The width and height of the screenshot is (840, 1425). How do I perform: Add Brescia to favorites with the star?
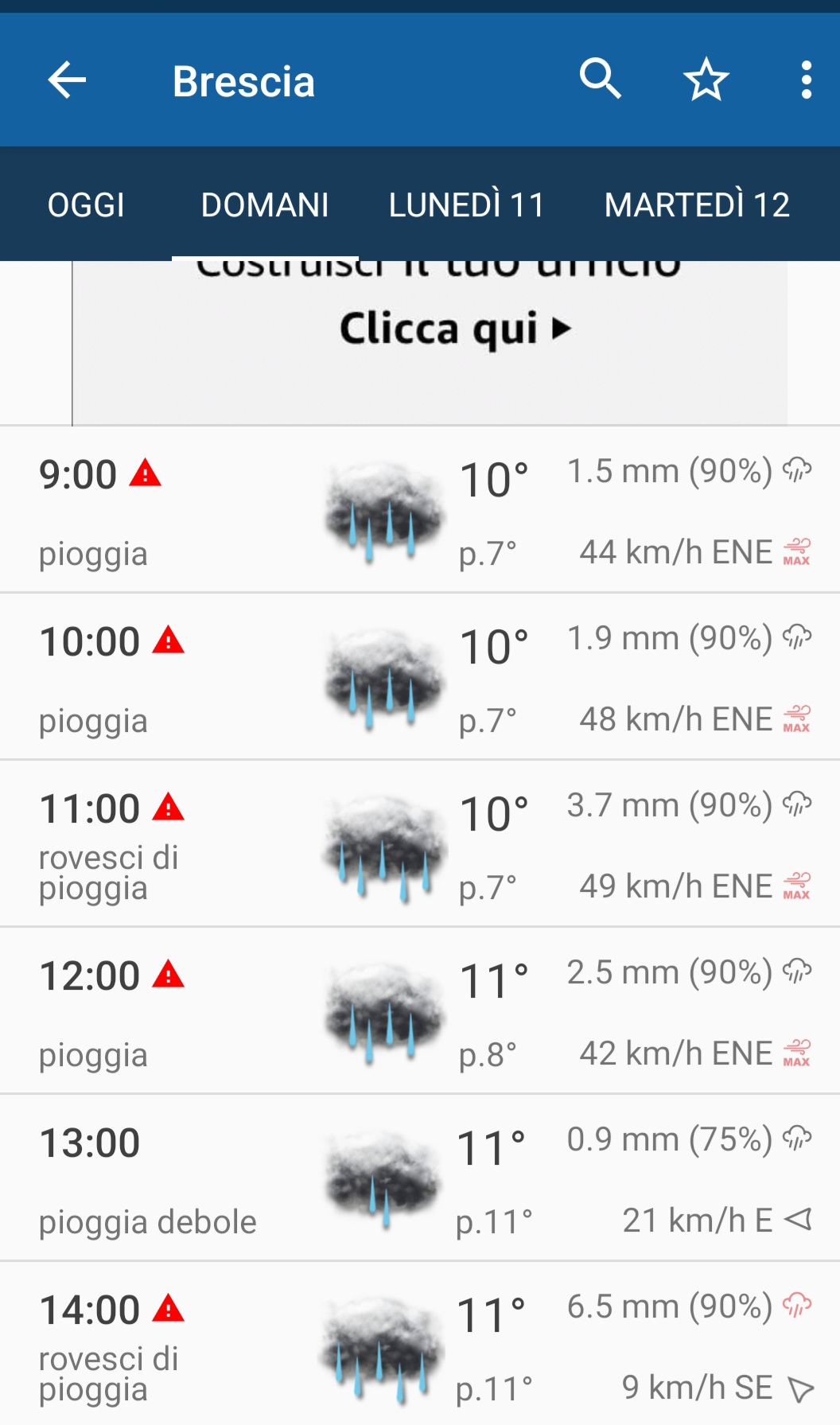pos(706,80)
